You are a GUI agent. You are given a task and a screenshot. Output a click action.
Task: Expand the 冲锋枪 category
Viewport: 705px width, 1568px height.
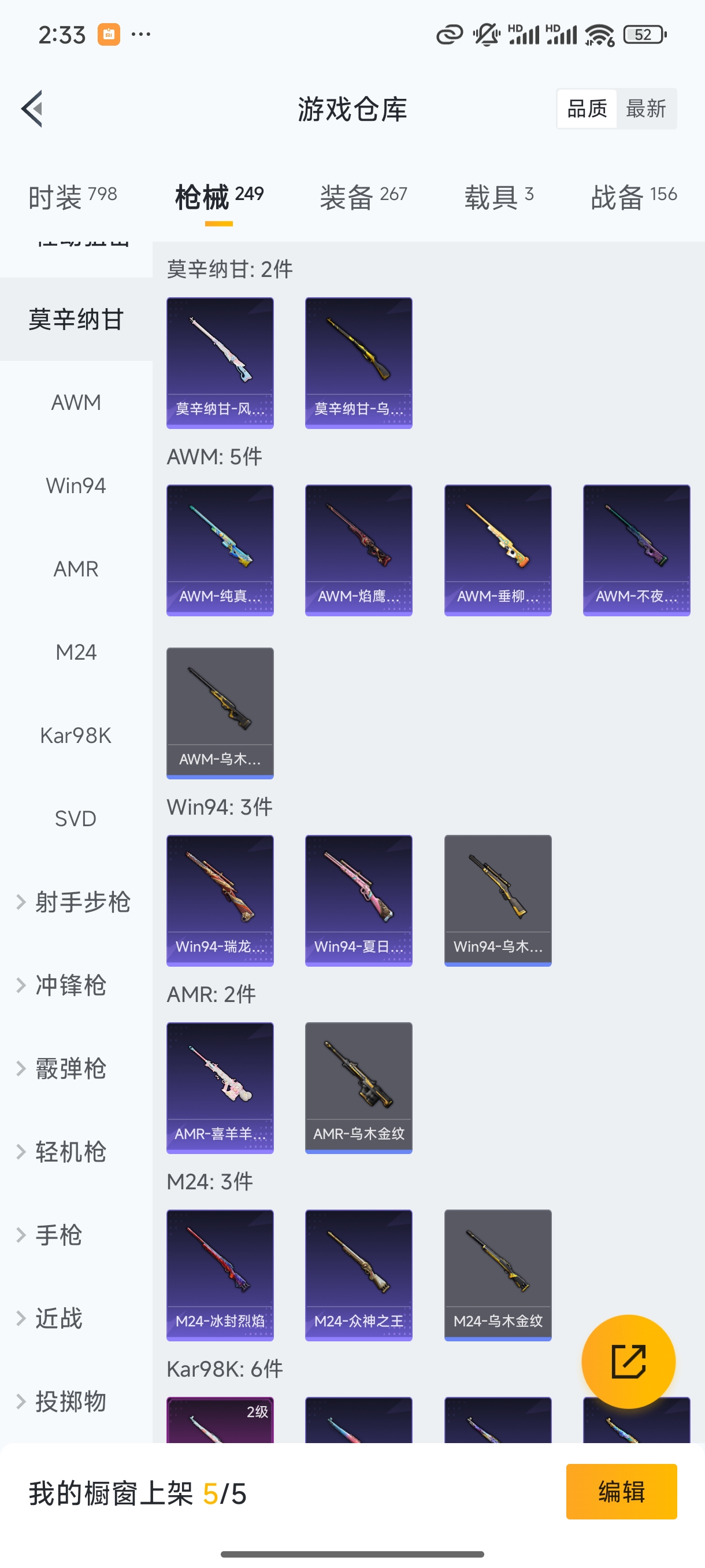(71, 986)
